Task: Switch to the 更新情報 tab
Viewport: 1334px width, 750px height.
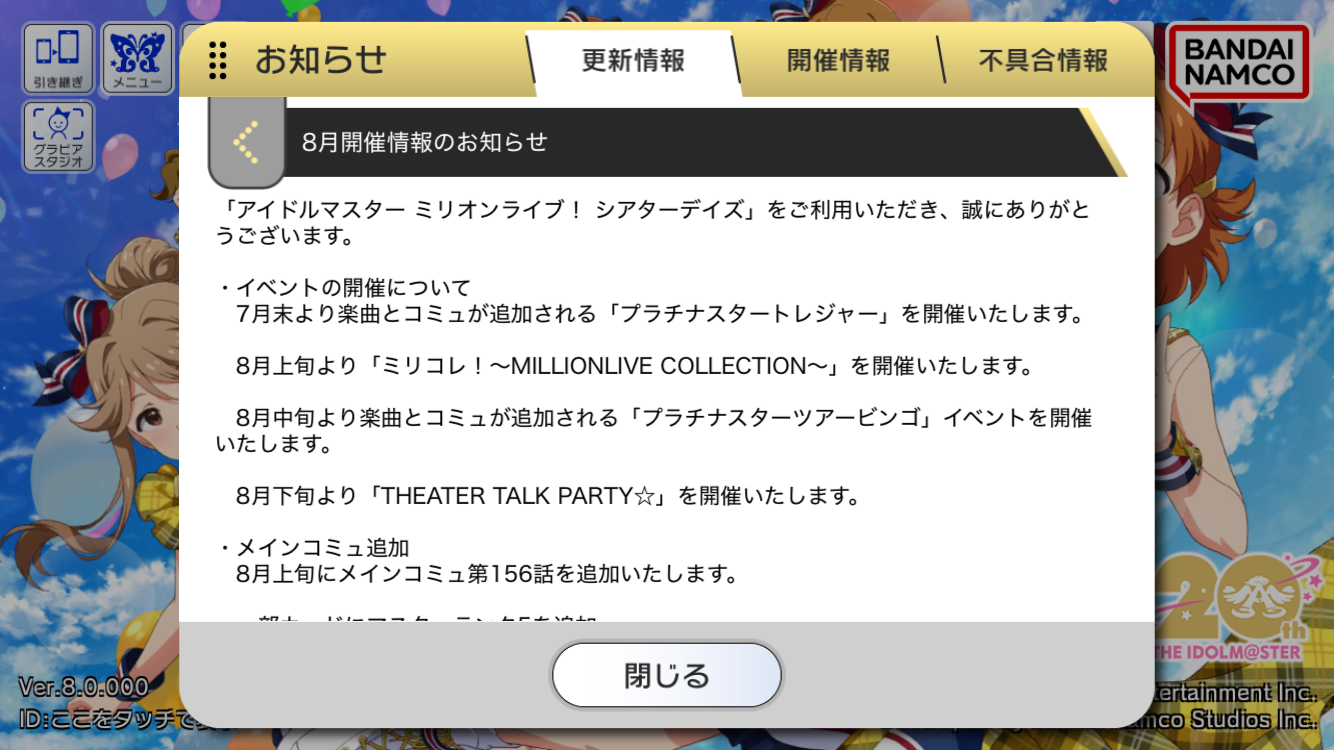Action: pyautogui.click(x=633, y=61)
